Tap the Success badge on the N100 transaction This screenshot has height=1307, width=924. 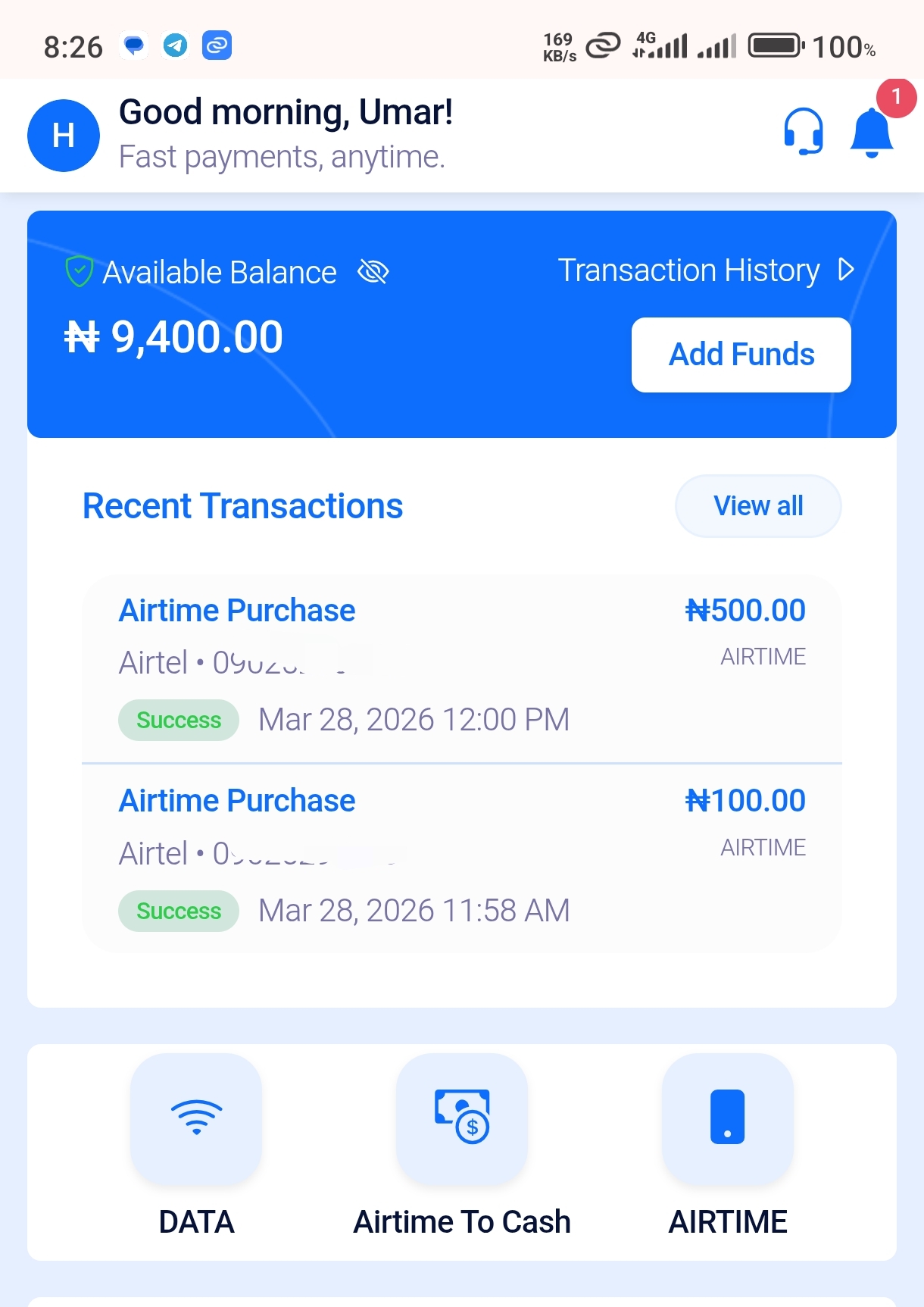click(178, 911)
